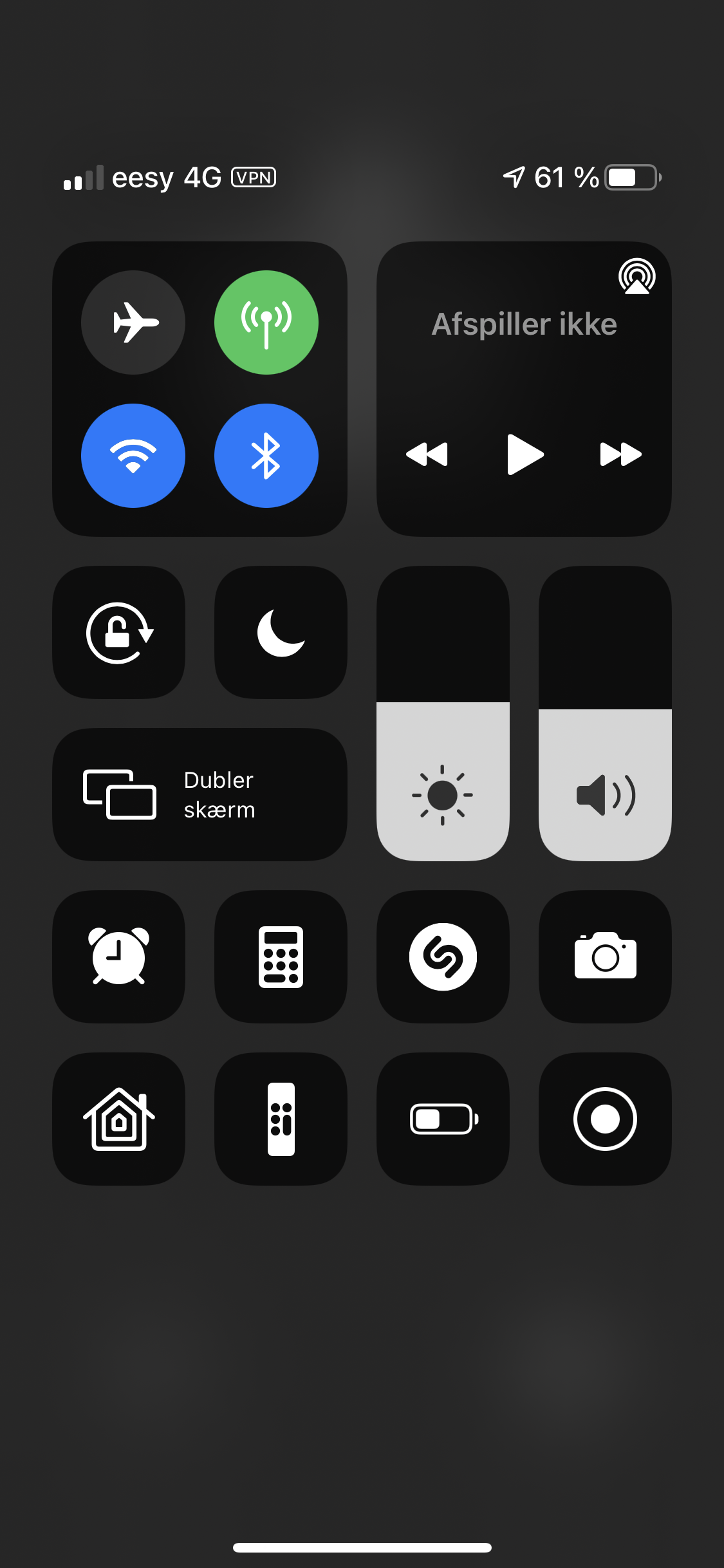The height and width of the screenshot is (1568, 724).
Task: Enable airplane mode
Action: tap(133, 322)
